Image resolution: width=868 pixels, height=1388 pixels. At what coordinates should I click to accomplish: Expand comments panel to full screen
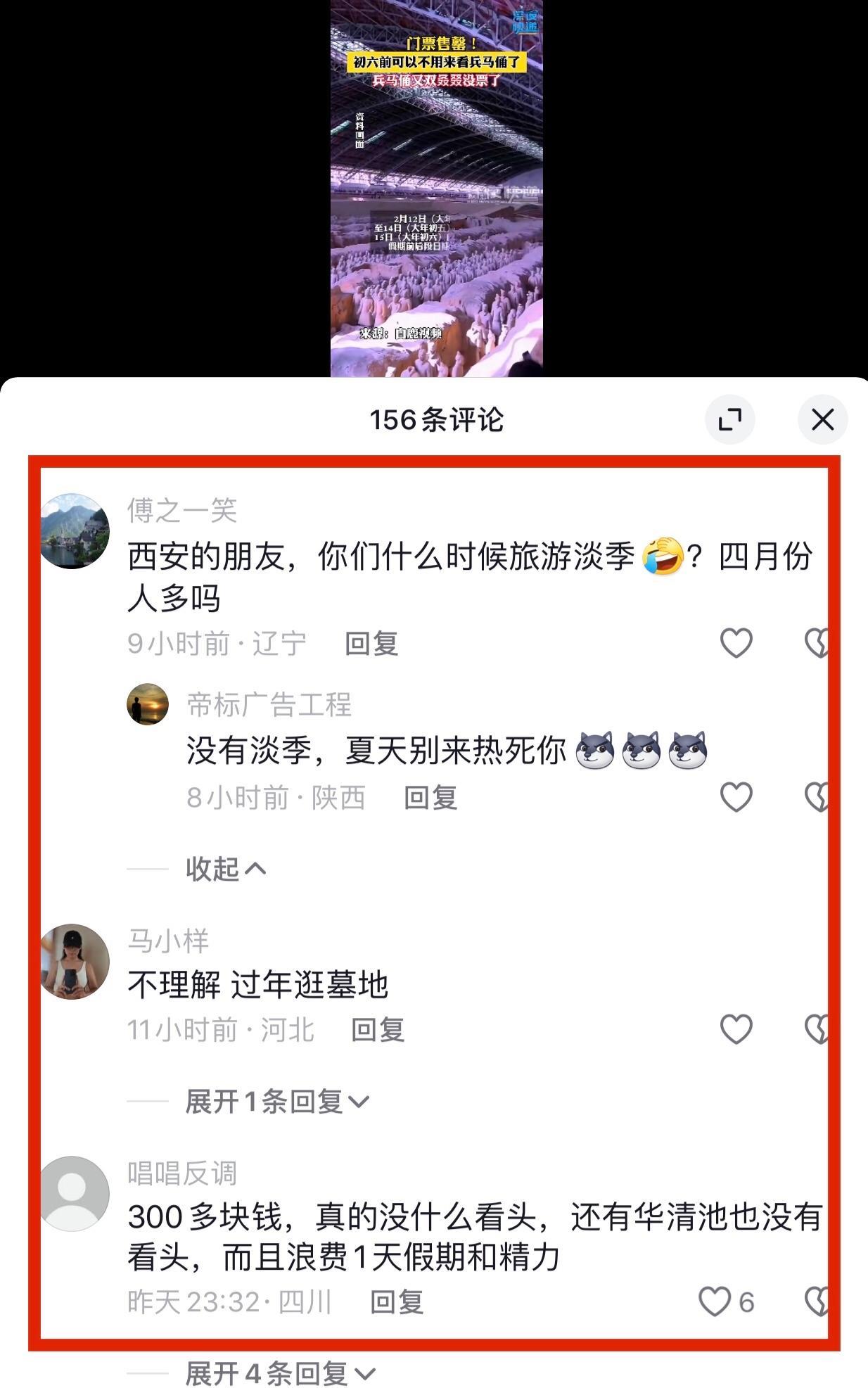click(x=729, y=420)
